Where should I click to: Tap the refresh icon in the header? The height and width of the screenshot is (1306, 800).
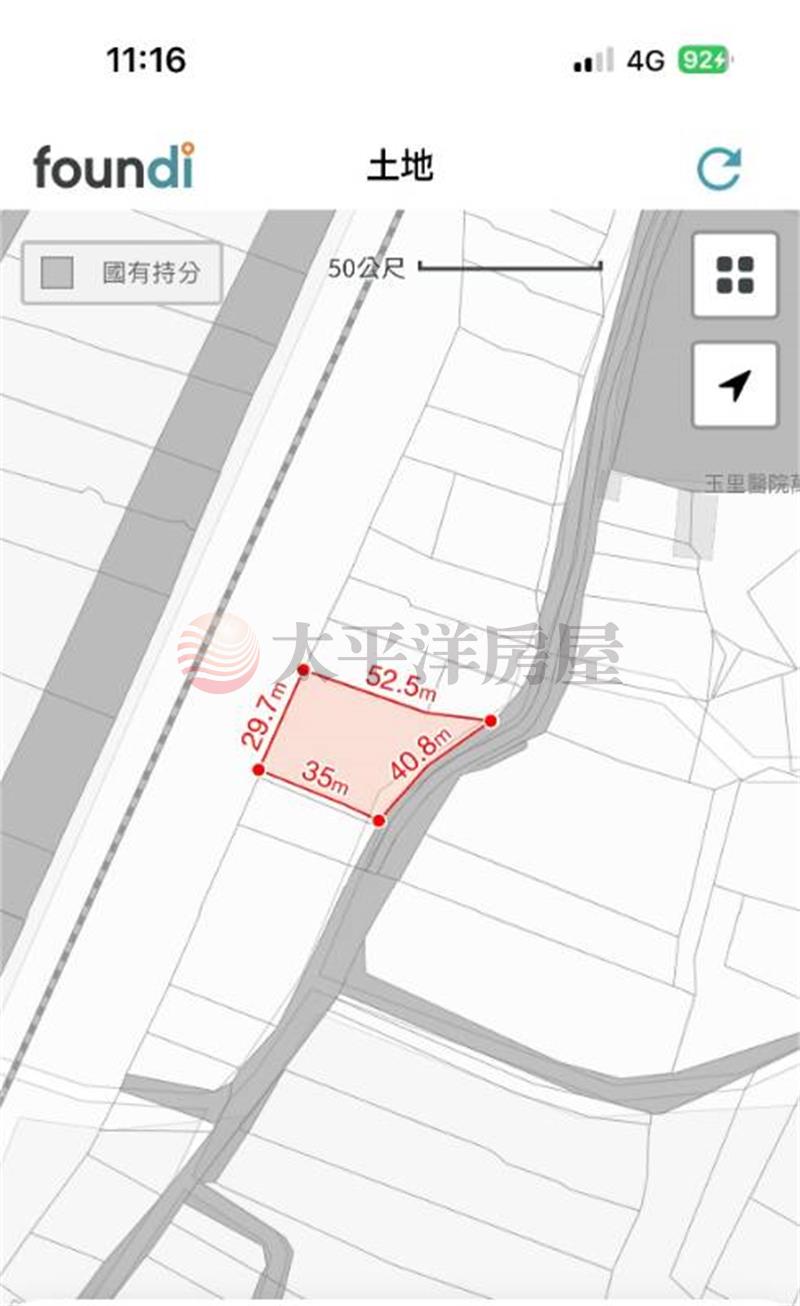(x=719, y=168)
